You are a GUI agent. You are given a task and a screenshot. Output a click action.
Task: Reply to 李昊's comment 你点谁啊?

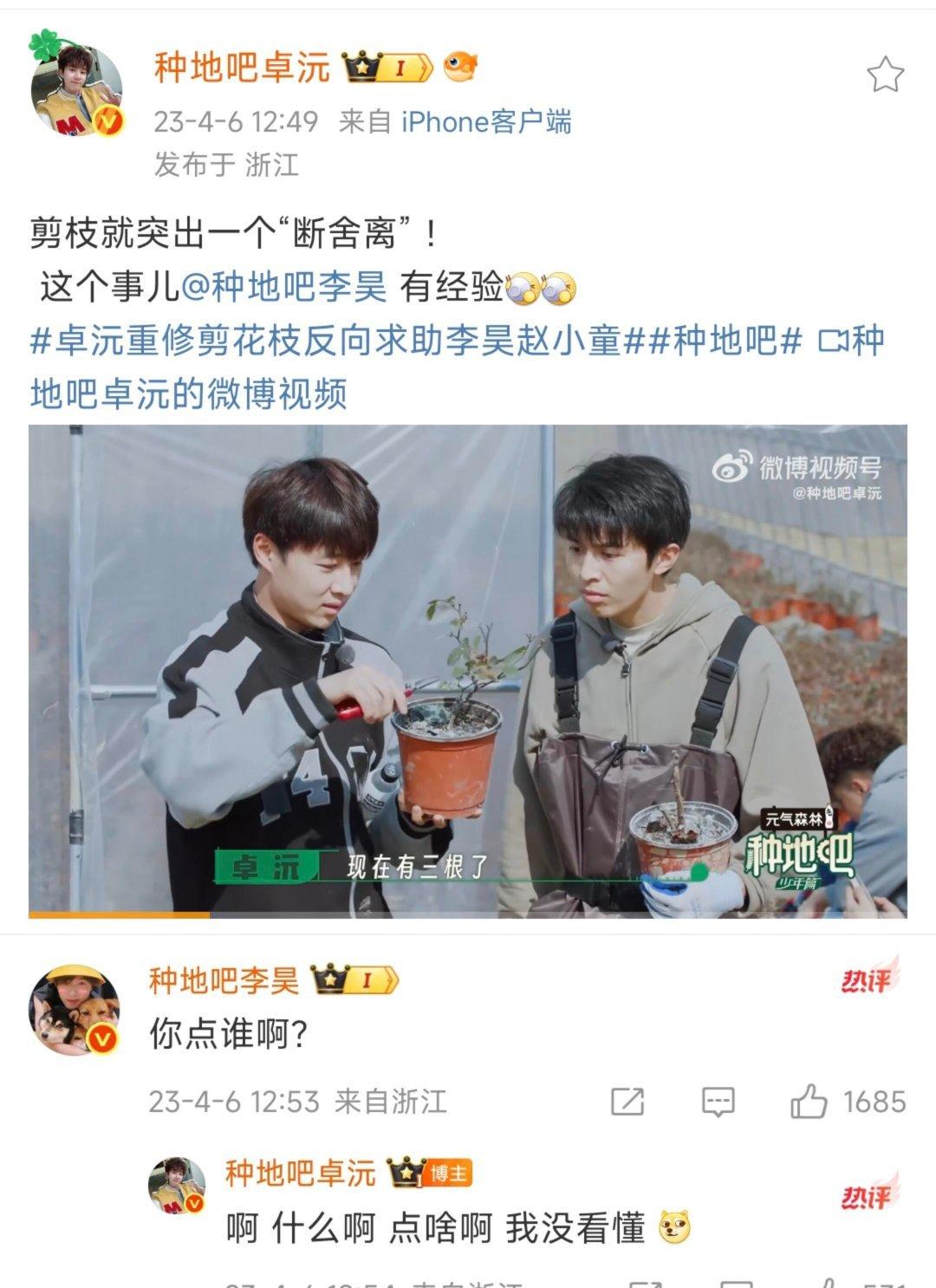(718, 1102)
